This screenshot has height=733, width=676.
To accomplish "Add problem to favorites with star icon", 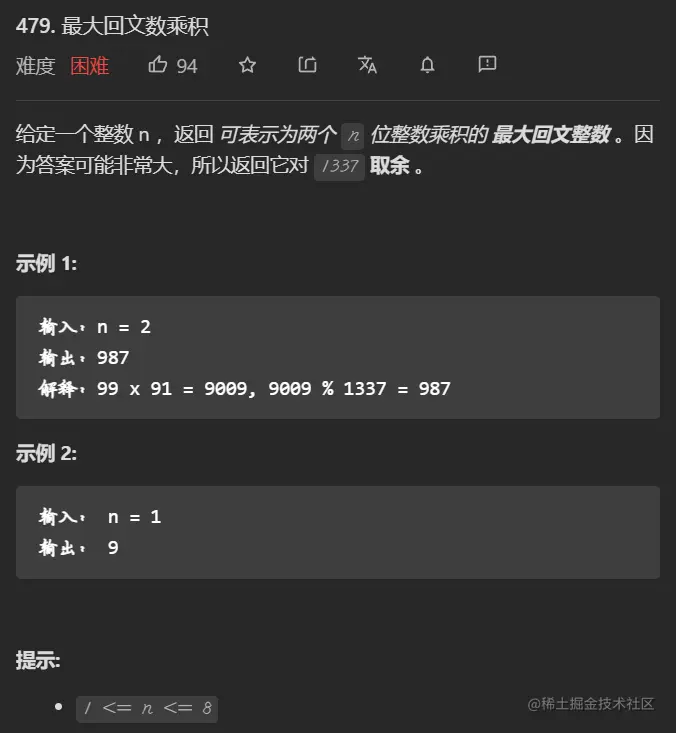I will coord(247,65).
